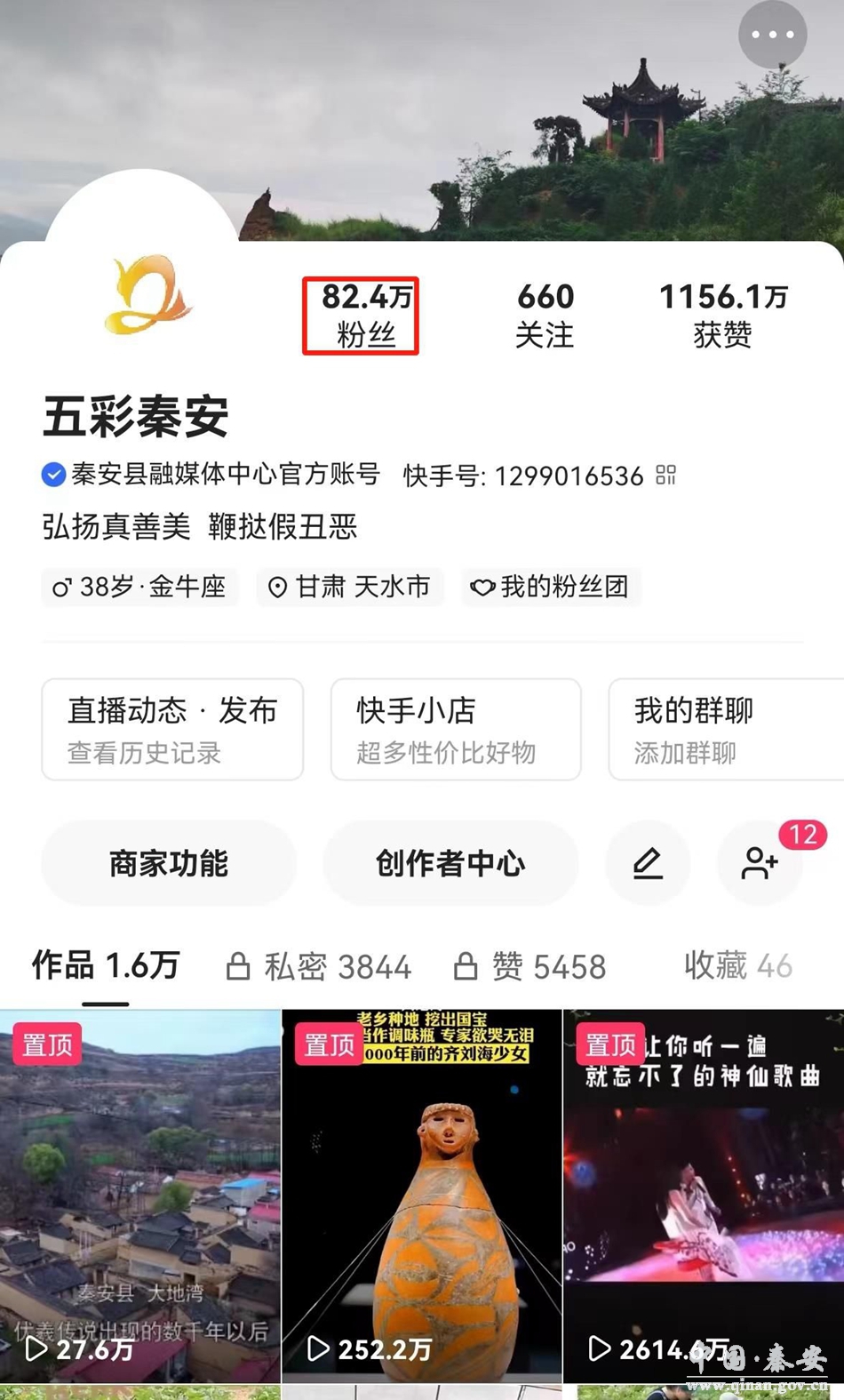Viewport: 844px width, 1400px height.
Task: View the 82.4万 粉丝 followers list
Action: pyautogui.click(x=361, y=316)
